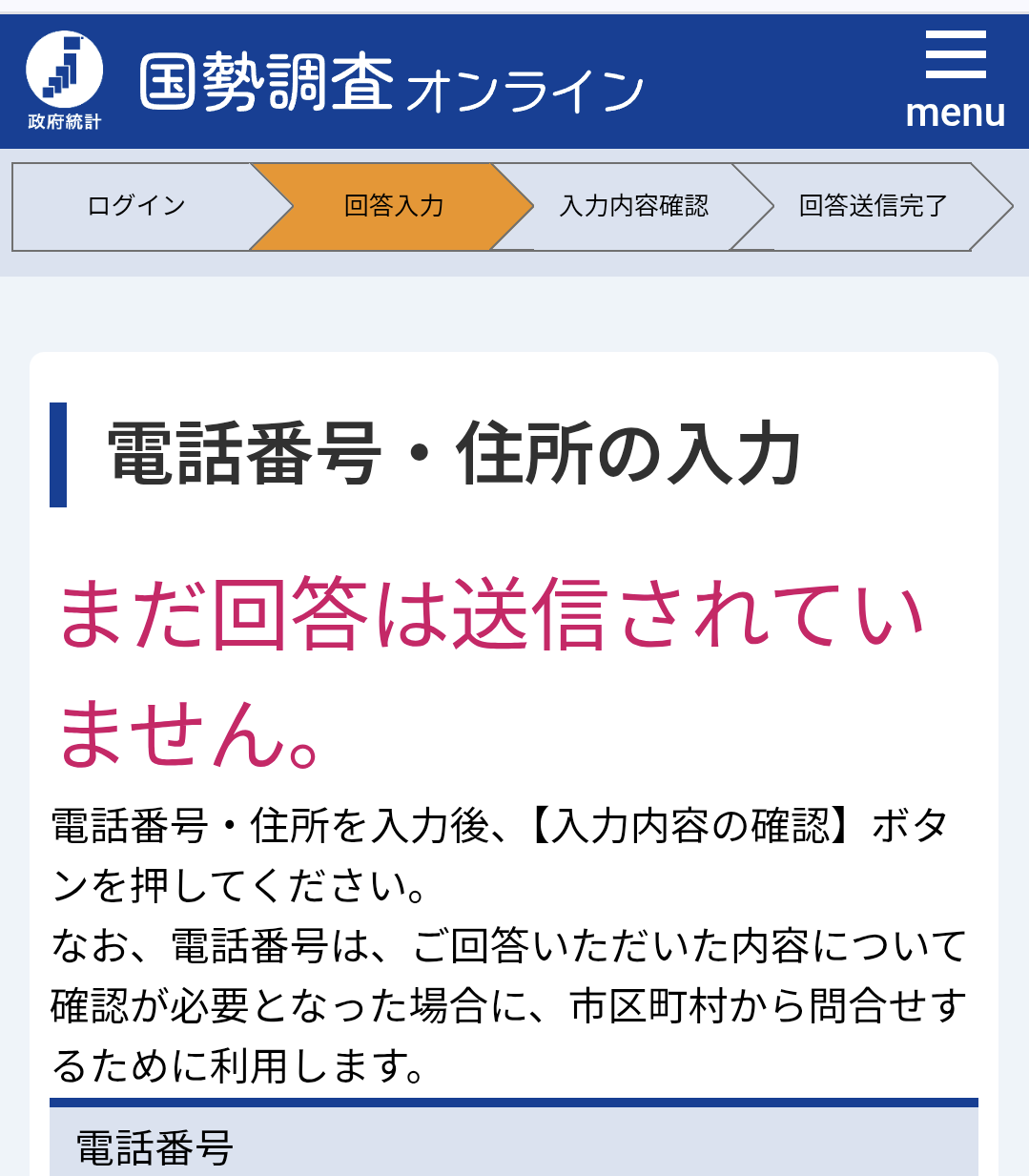Open the menu button
Viewport: 1029px width, 1176px height.
tap(955, 79)
